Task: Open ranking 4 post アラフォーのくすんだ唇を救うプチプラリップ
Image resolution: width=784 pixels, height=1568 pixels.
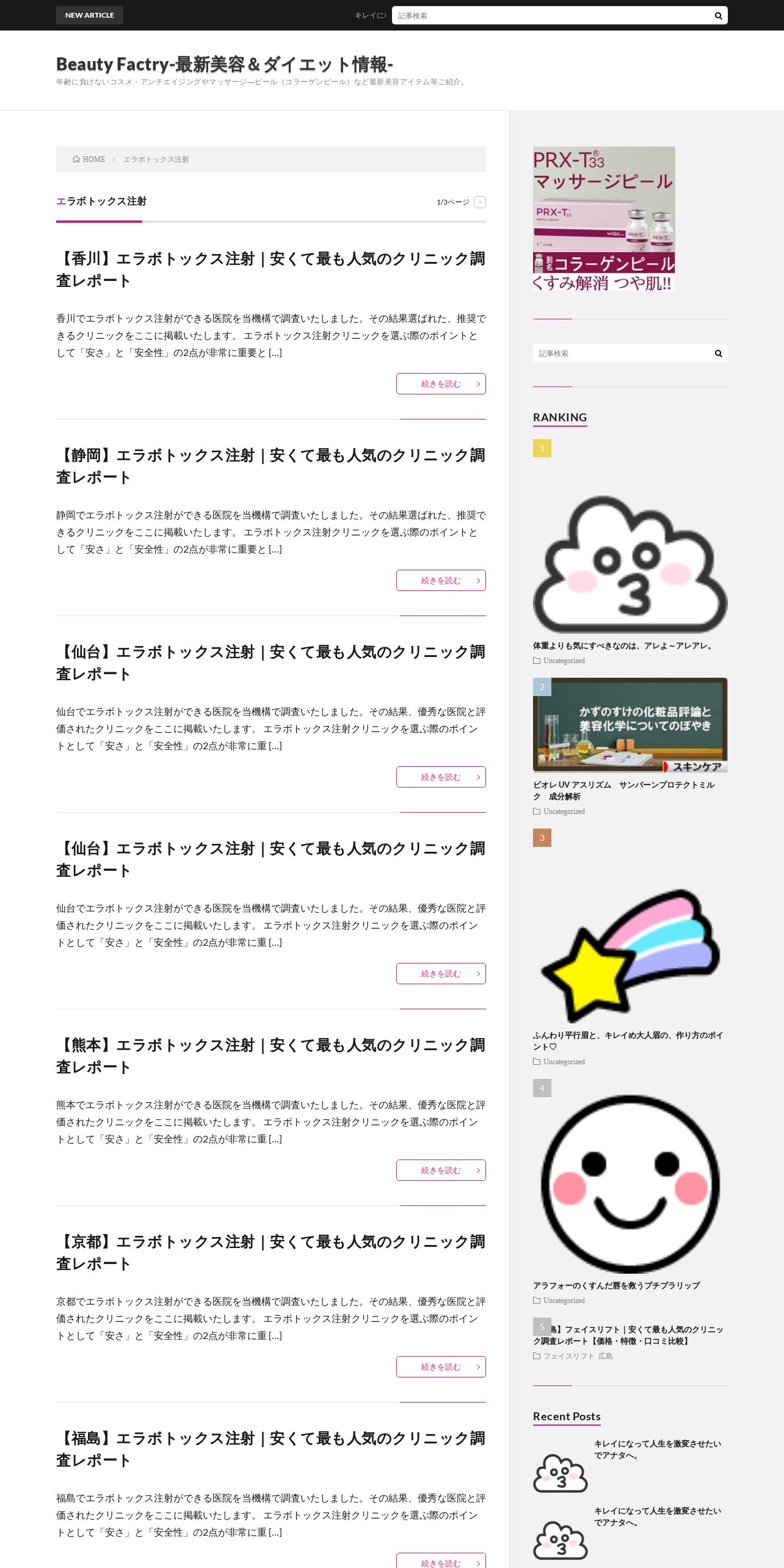Action: tap(617, 1286)
